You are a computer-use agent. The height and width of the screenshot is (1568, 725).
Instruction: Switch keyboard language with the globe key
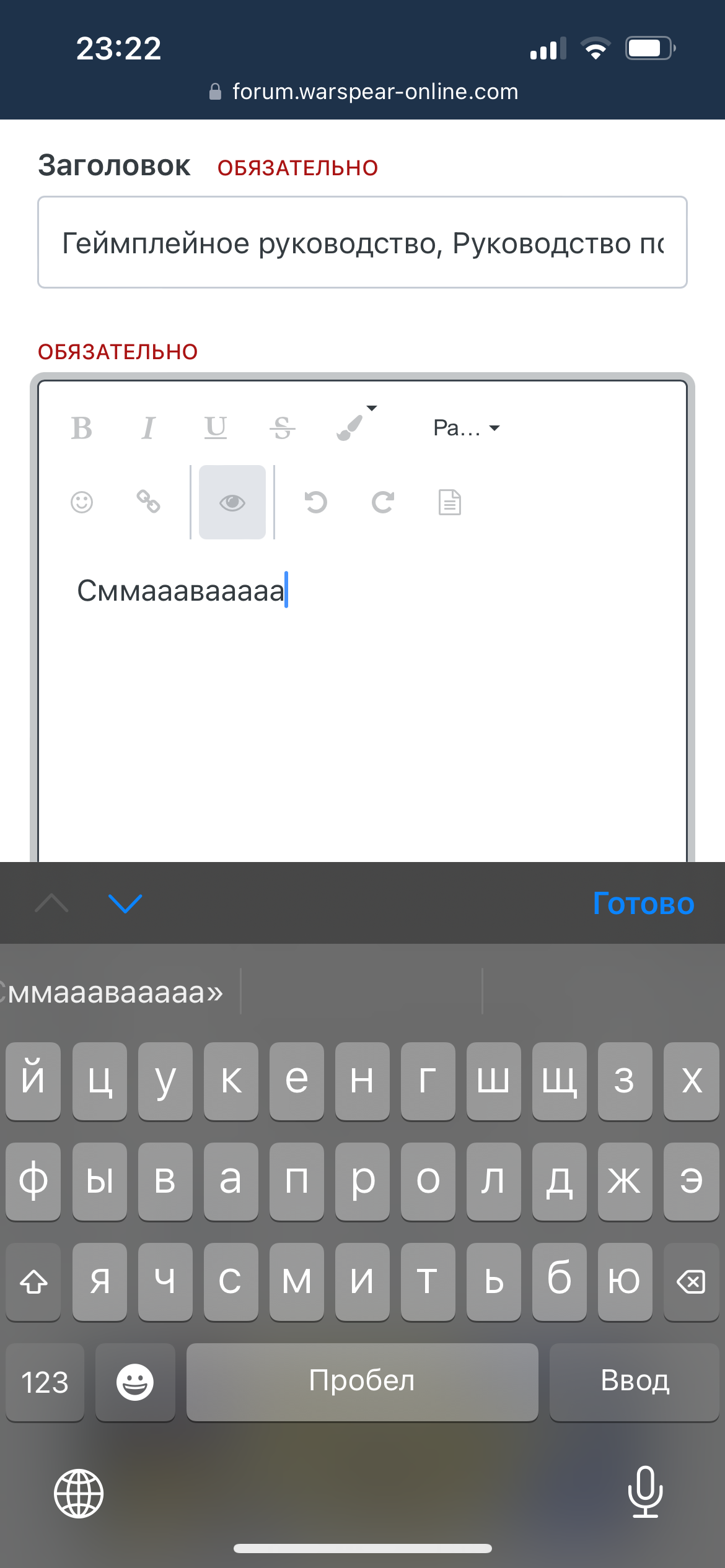[79, 1494]
